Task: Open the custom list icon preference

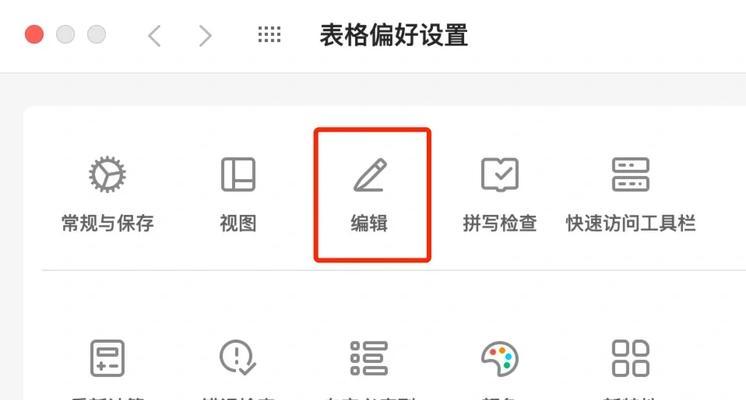Action: pos(369,358)
